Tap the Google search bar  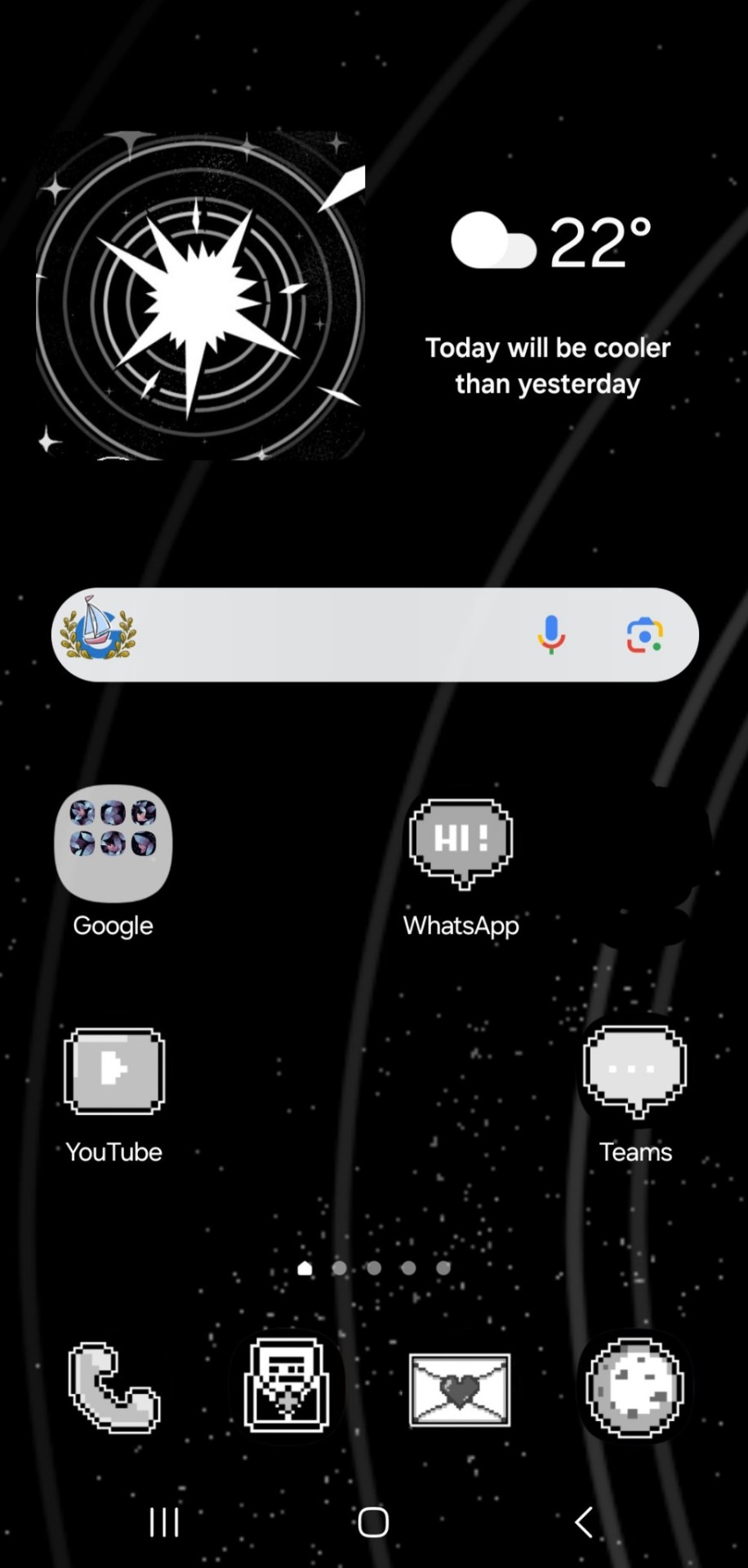(327, 635)
